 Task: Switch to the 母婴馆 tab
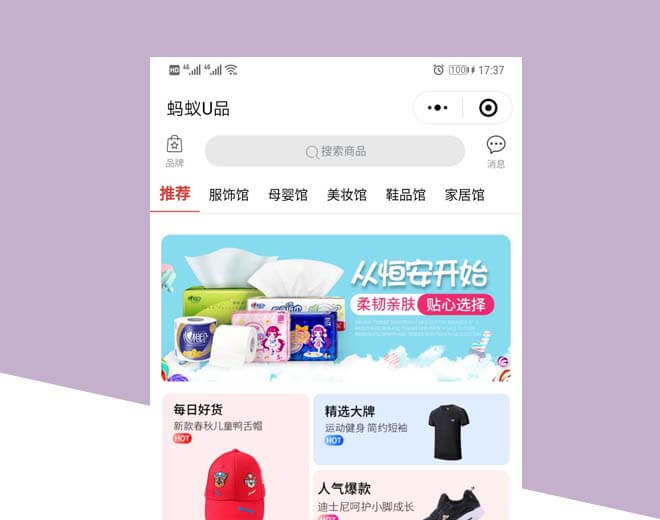click(287, 195)
